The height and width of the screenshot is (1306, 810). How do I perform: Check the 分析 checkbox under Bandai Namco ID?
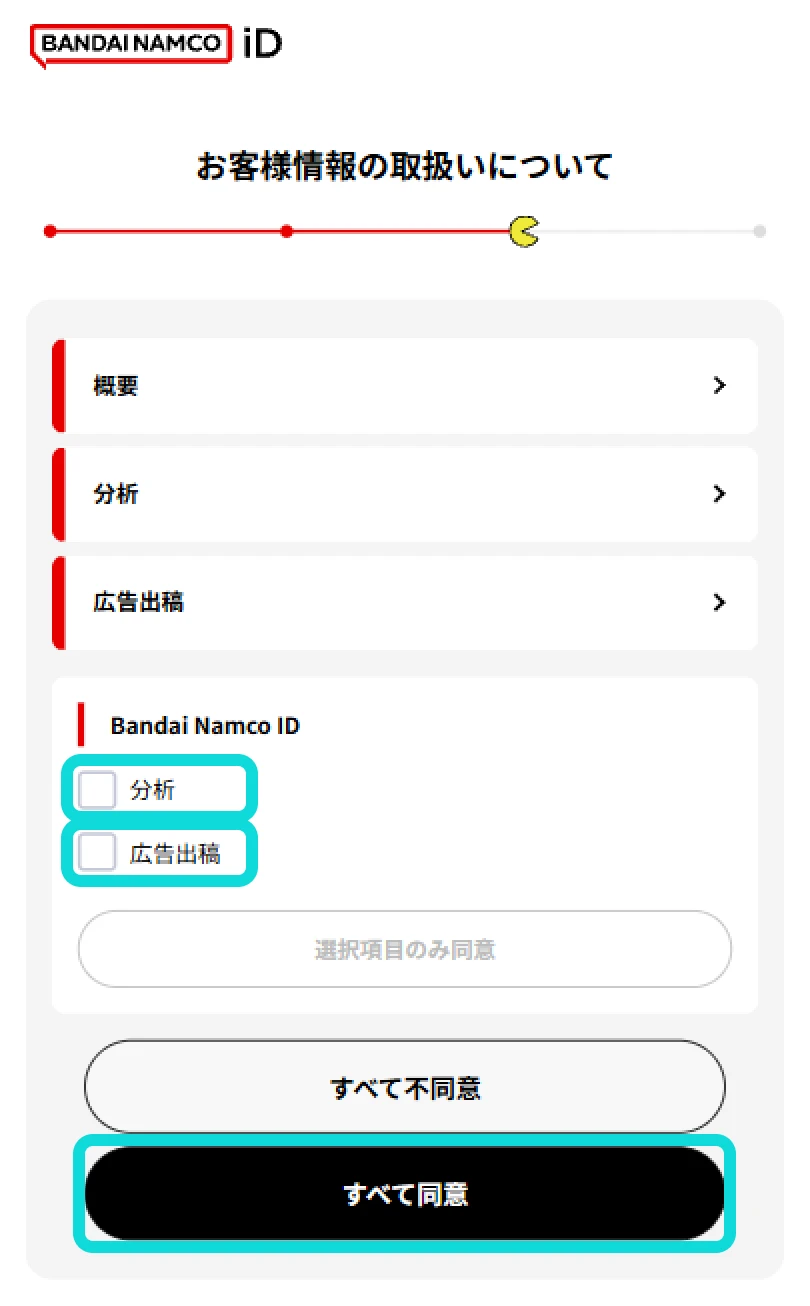98,790
